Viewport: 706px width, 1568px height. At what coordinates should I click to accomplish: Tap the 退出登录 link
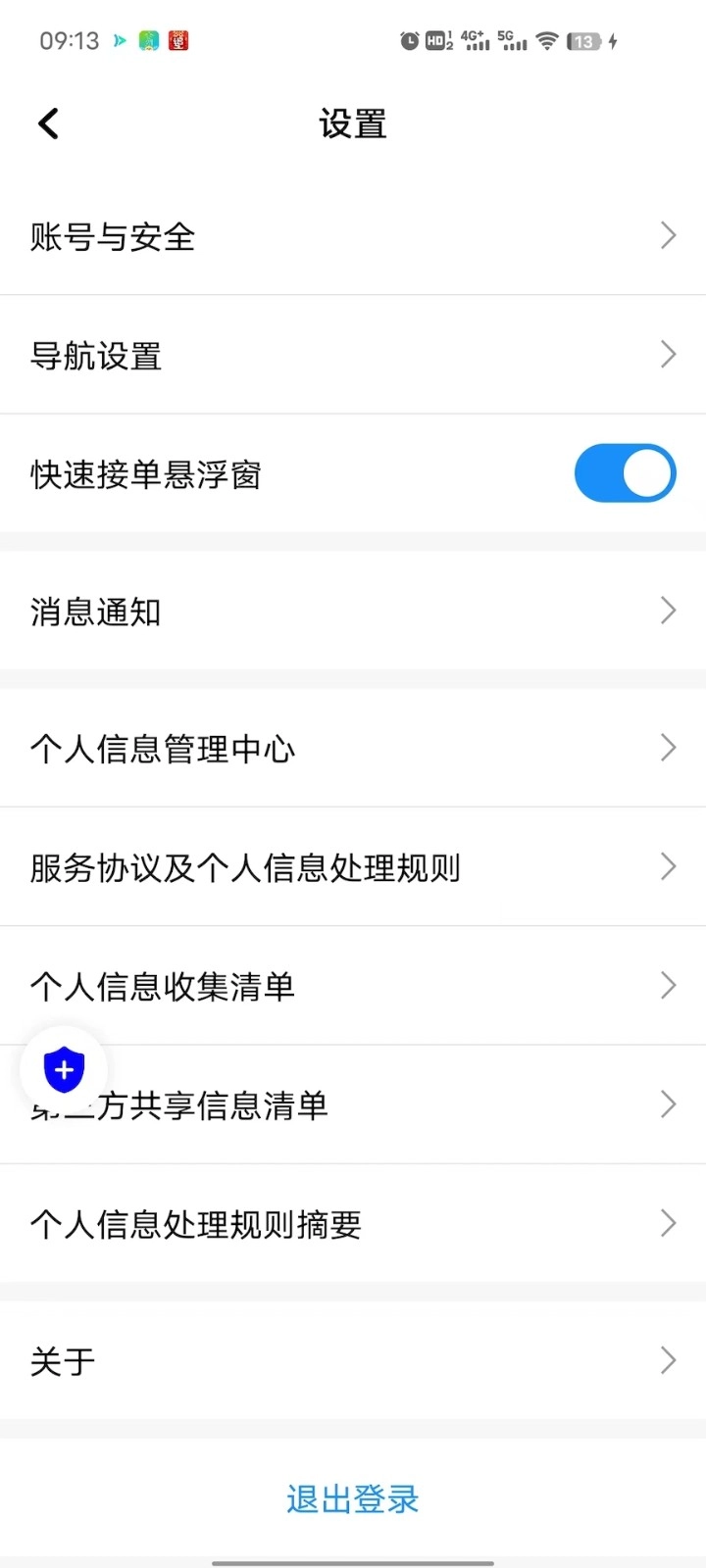coord(351,1498)
